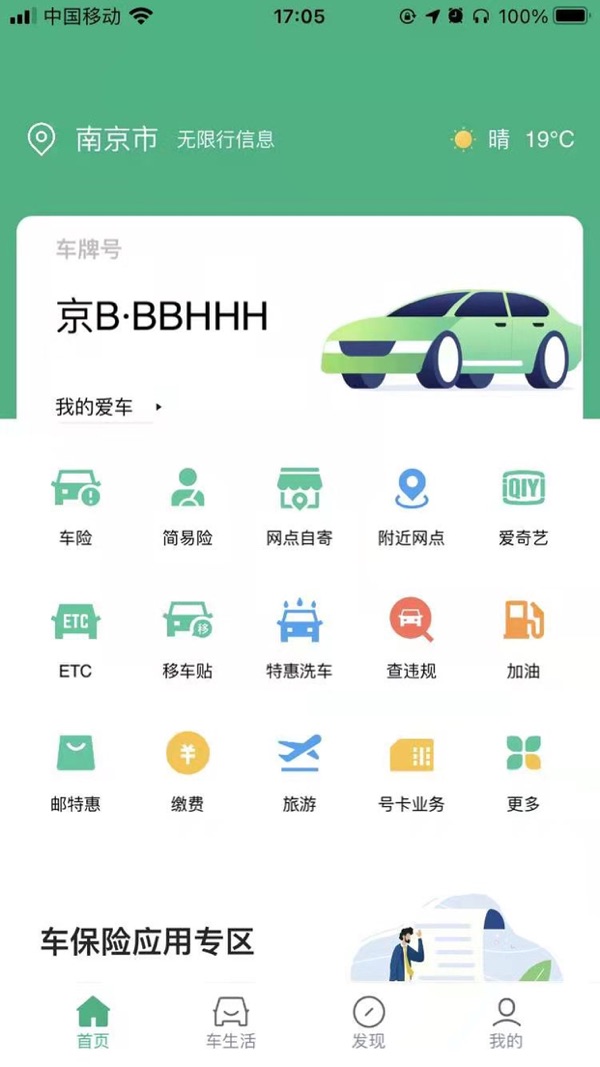Switch to 车生活 tab
The height and width of the screenshot is (1067, 600).
231,1023
